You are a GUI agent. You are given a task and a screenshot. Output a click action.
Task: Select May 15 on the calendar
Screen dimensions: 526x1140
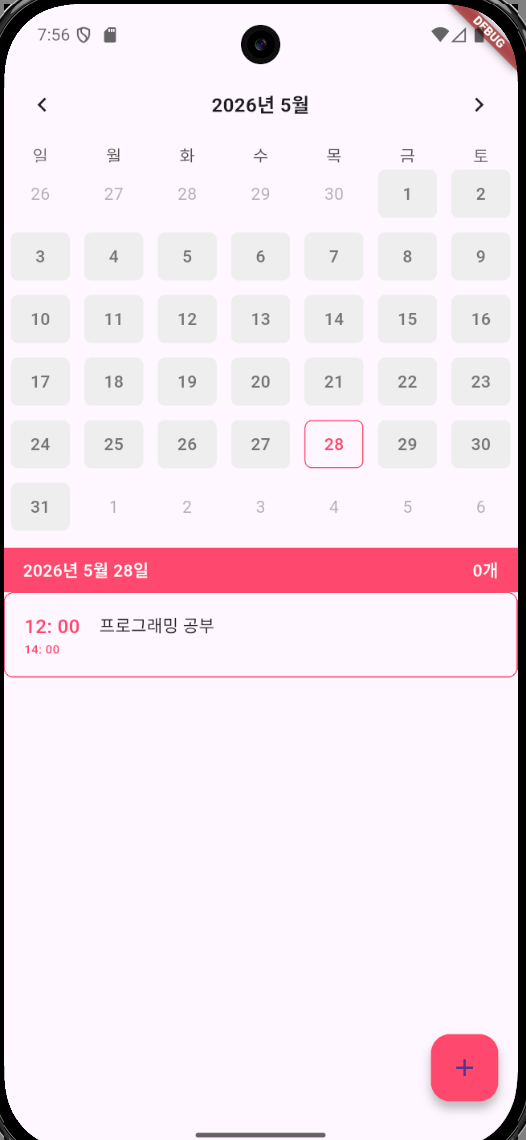click(407, 319)
